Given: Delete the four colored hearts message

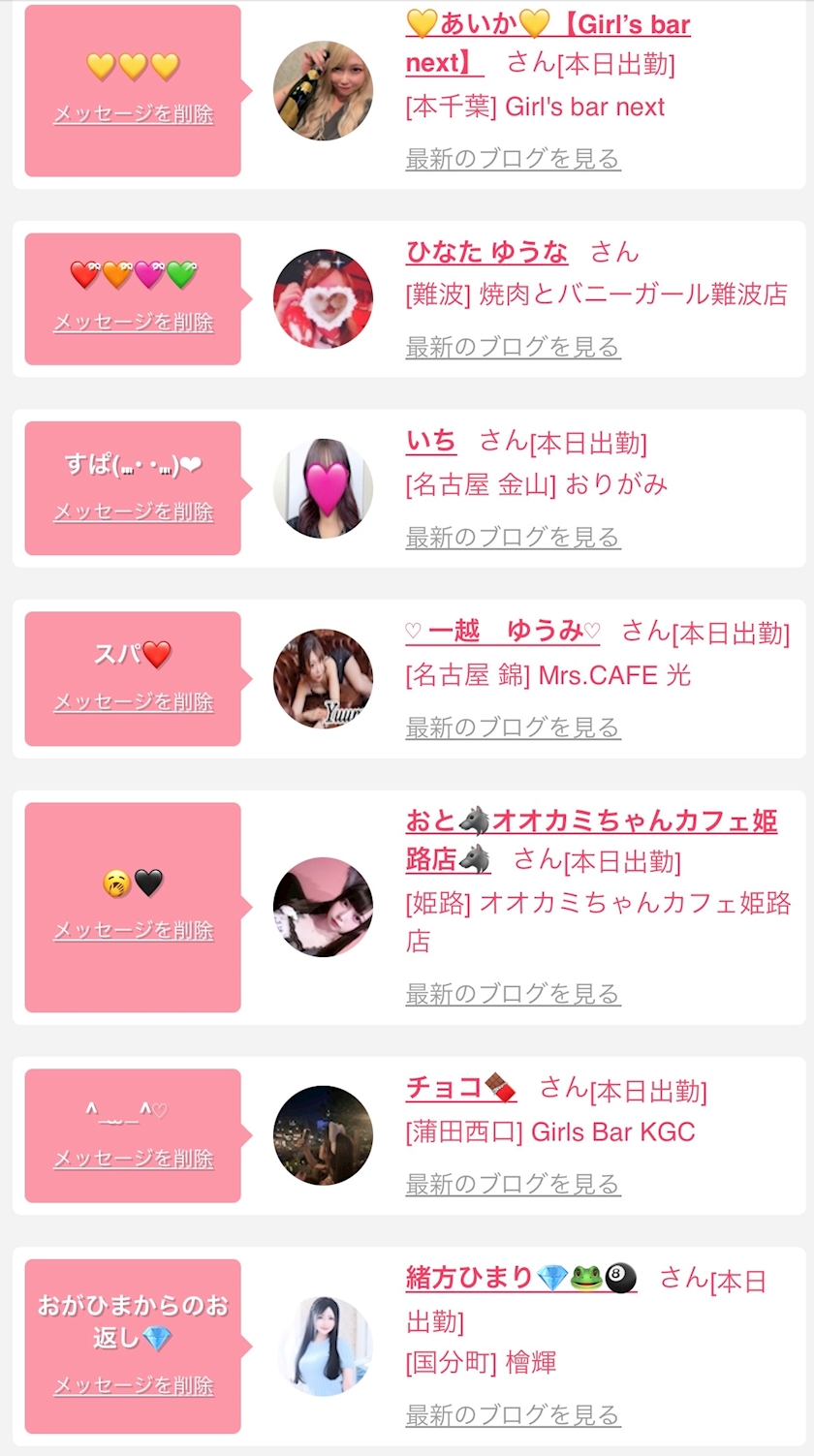Looking at the screenshot, I should pyautogui.click(x=133, y=323).
